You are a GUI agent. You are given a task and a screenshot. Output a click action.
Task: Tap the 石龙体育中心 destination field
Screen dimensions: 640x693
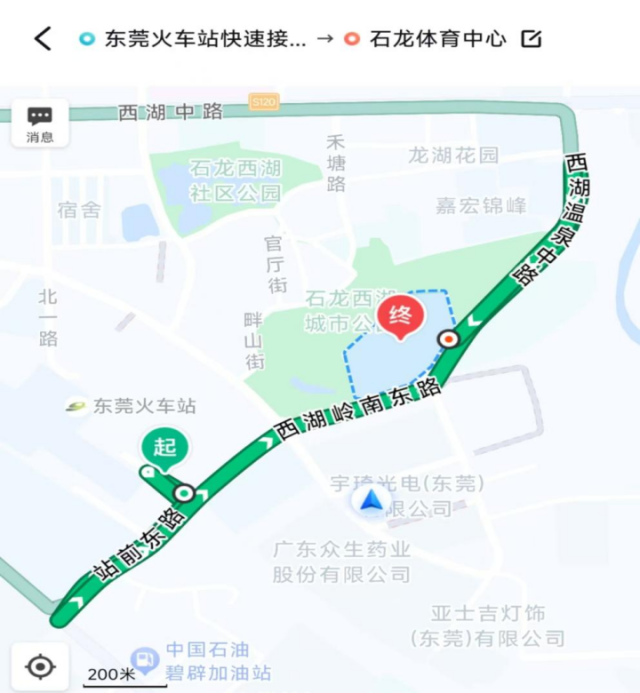[x=437, y=39]
